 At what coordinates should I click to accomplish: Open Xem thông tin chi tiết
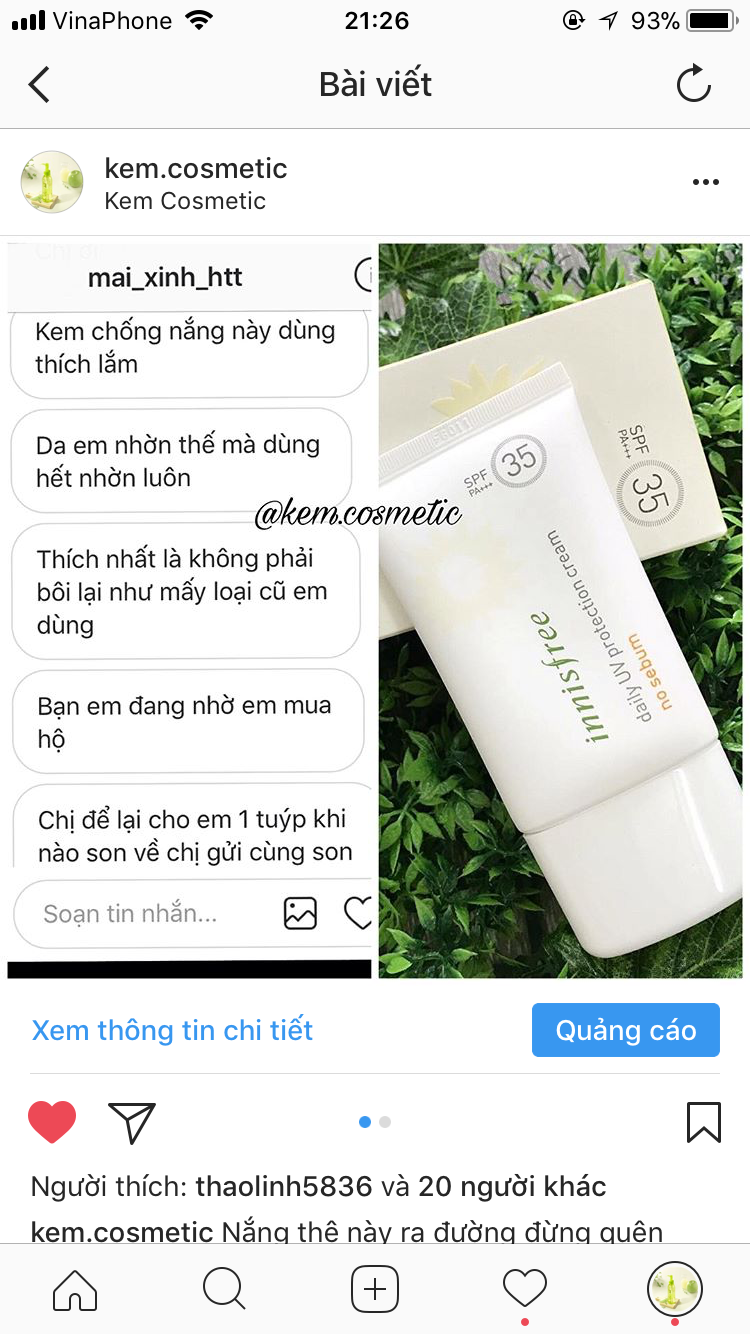(x=172, y=1030)
